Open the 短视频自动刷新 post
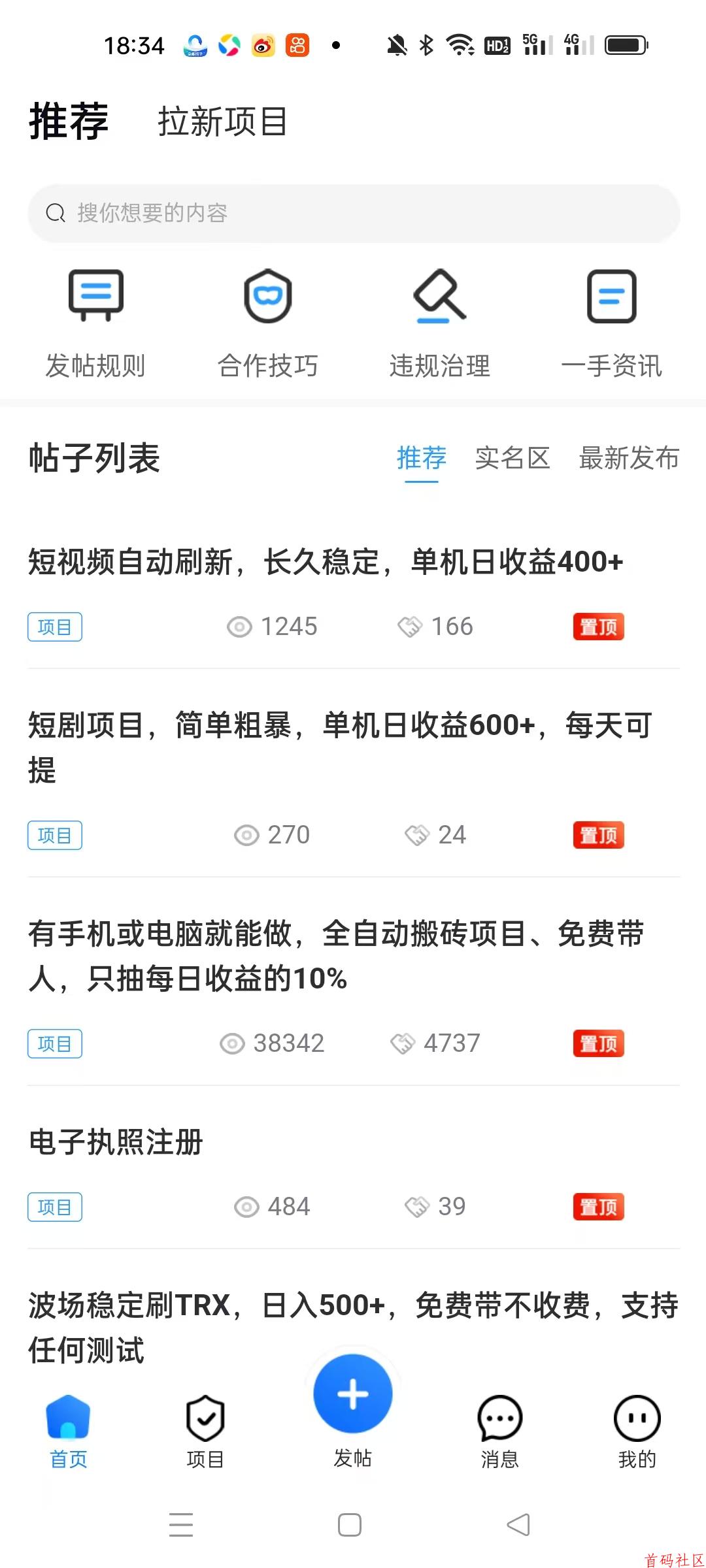 click(325, 561)
